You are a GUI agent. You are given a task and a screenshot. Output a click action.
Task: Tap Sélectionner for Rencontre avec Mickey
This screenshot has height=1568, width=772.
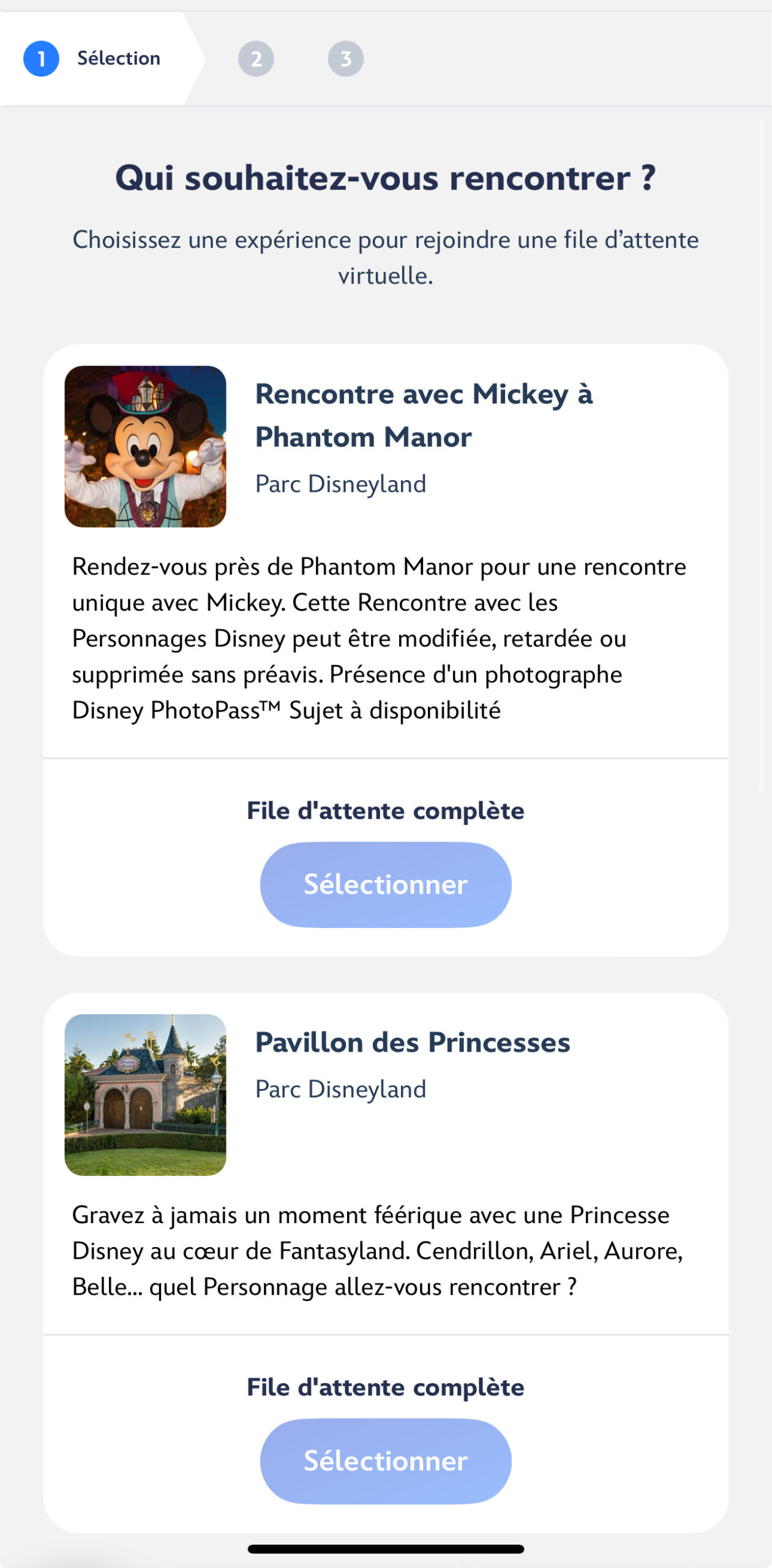[x=386, y=884]
